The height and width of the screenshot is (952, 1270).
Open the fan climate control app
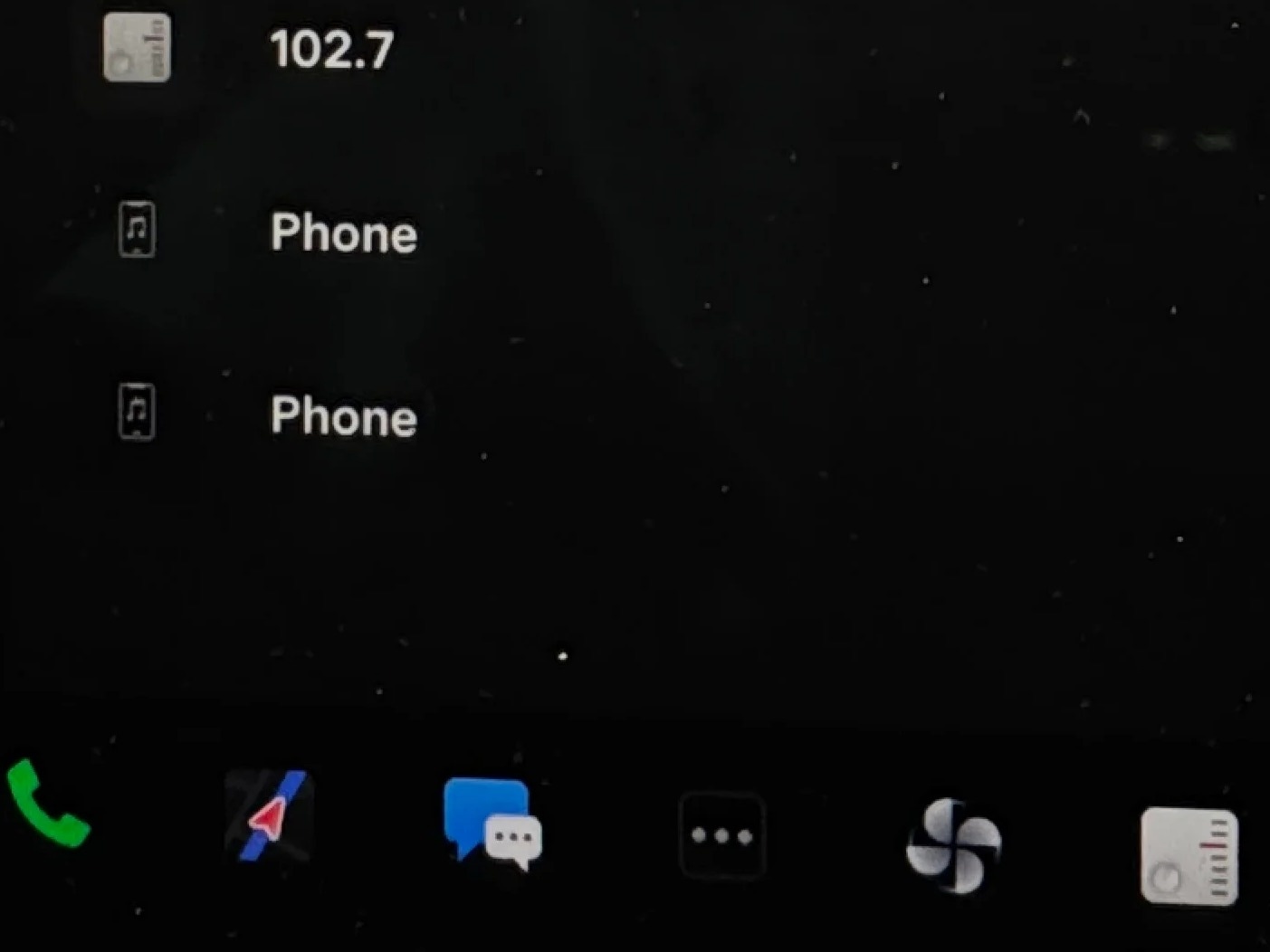click(x=953, y=845)
